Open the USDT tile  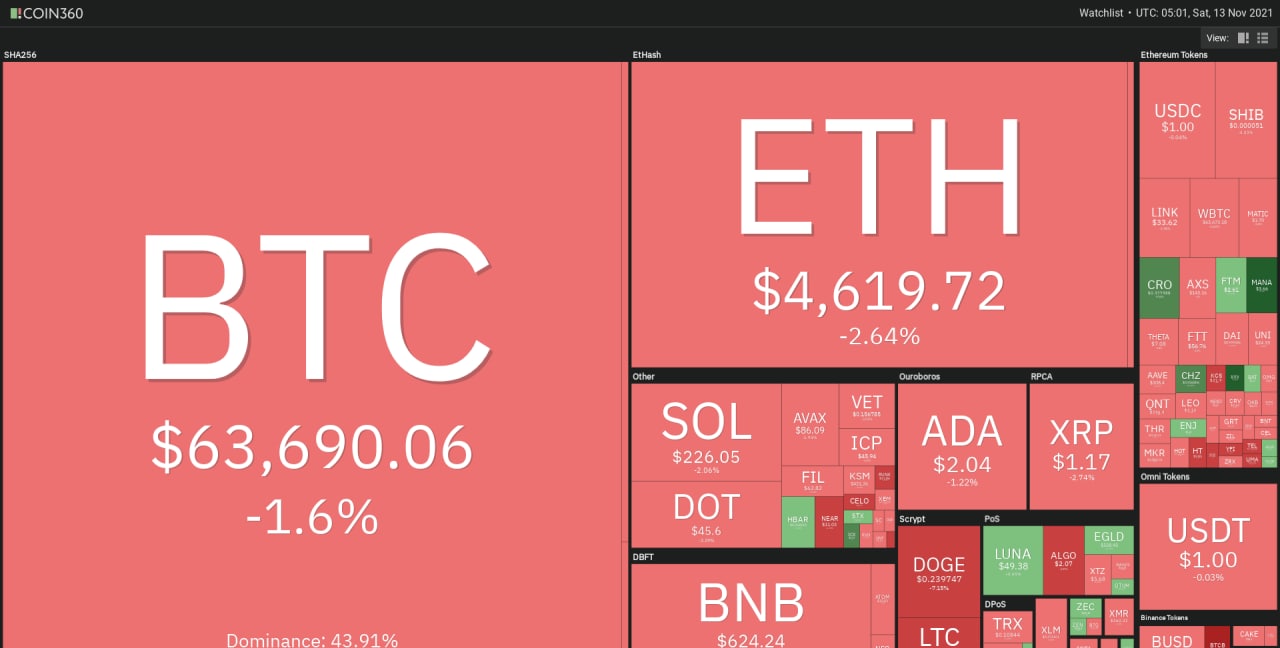[1208, 541]
